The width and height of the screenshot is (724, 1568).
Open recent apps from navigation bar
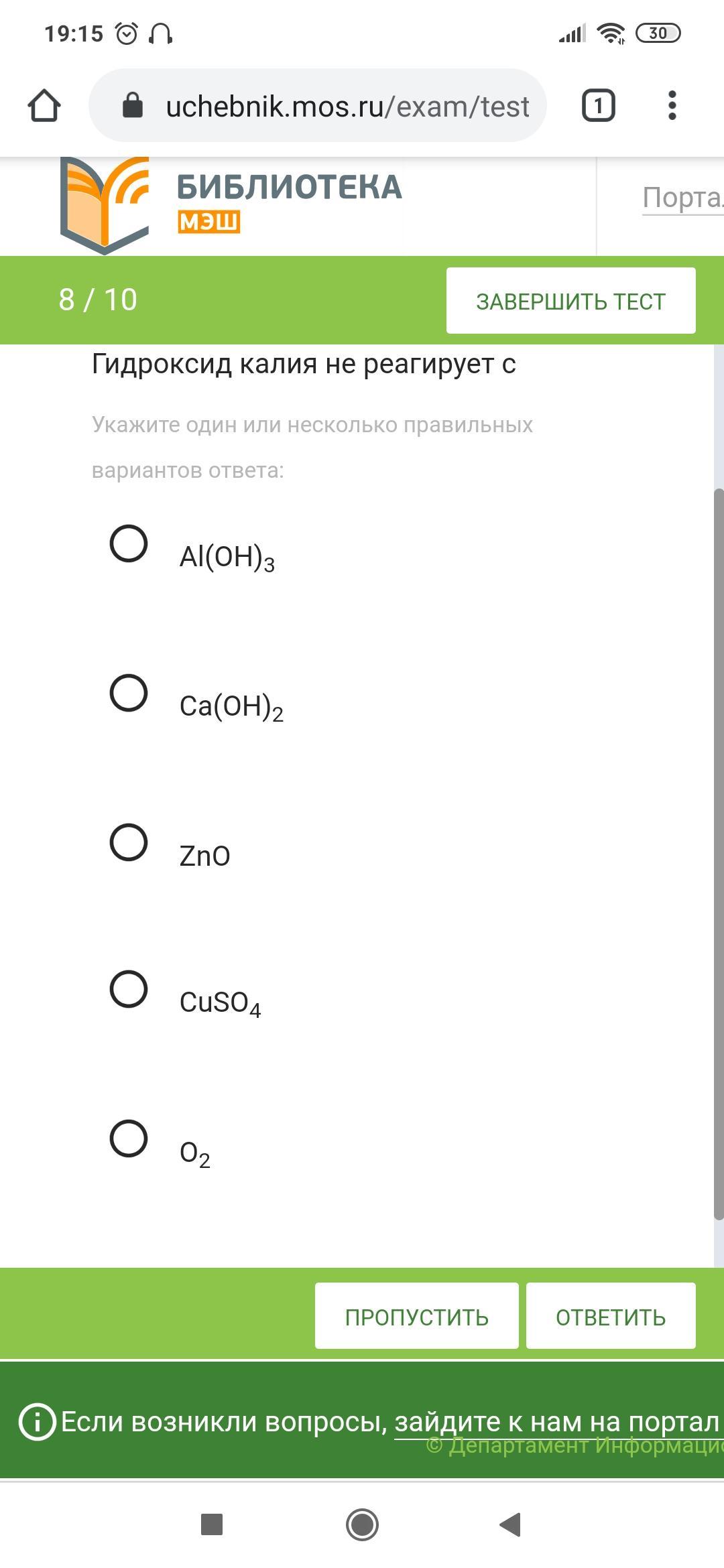click(212, 1524)
